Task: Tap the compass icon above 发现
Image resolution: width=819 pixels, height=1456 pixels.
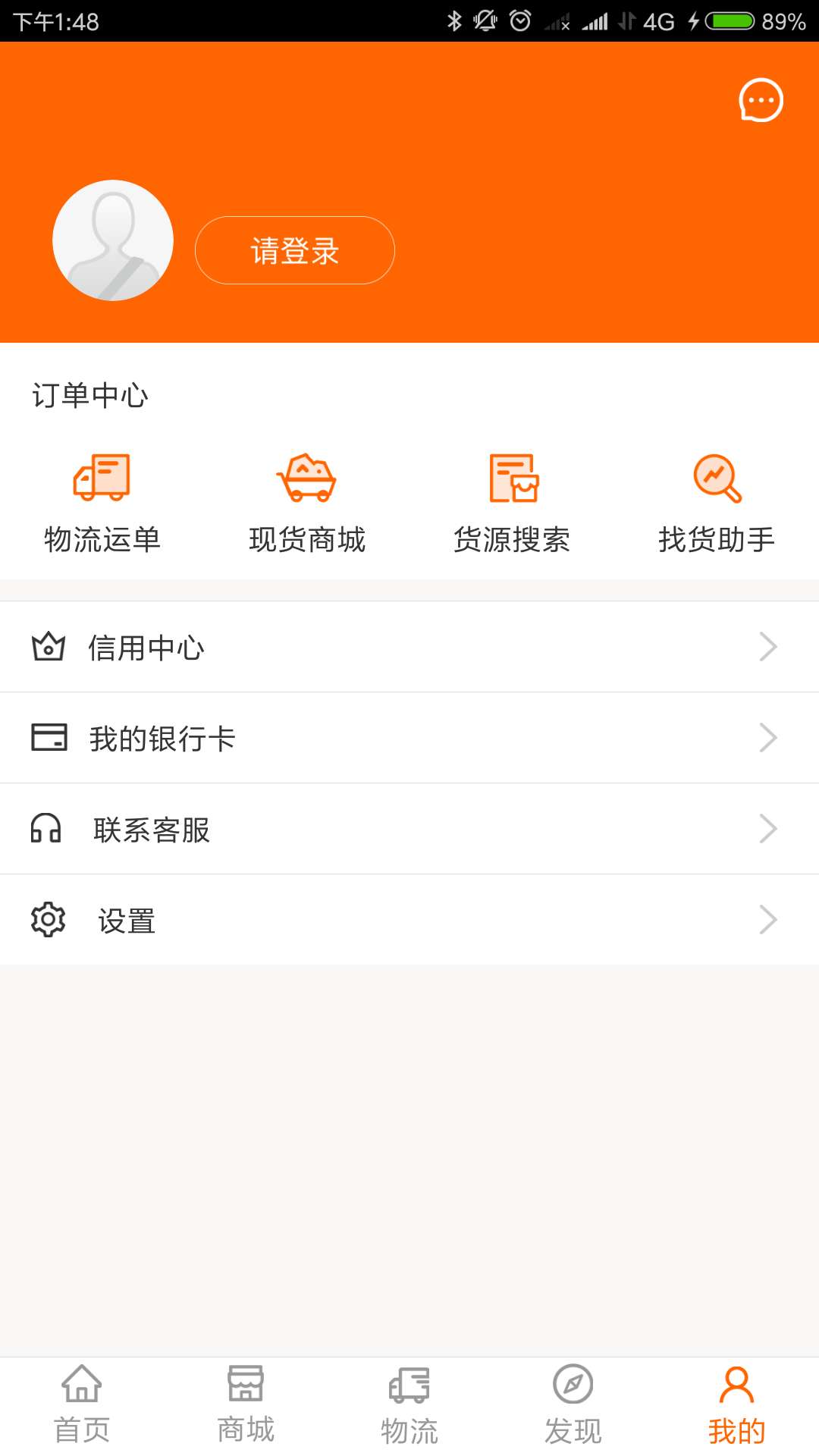Action: click(x=573, y=1382)
